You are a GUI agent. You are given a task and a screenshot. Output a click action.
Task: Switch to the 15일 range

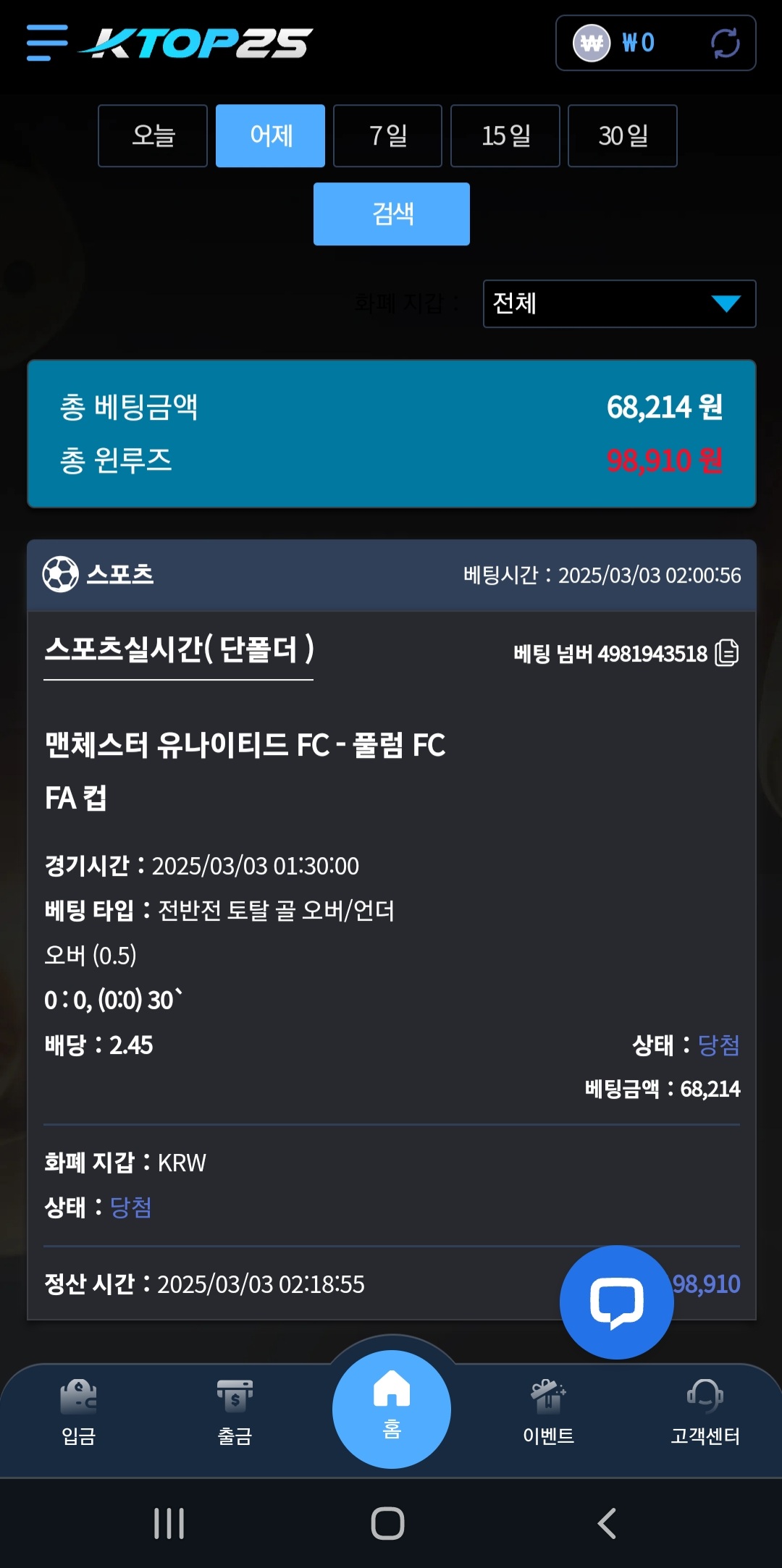tap(505, 136)
